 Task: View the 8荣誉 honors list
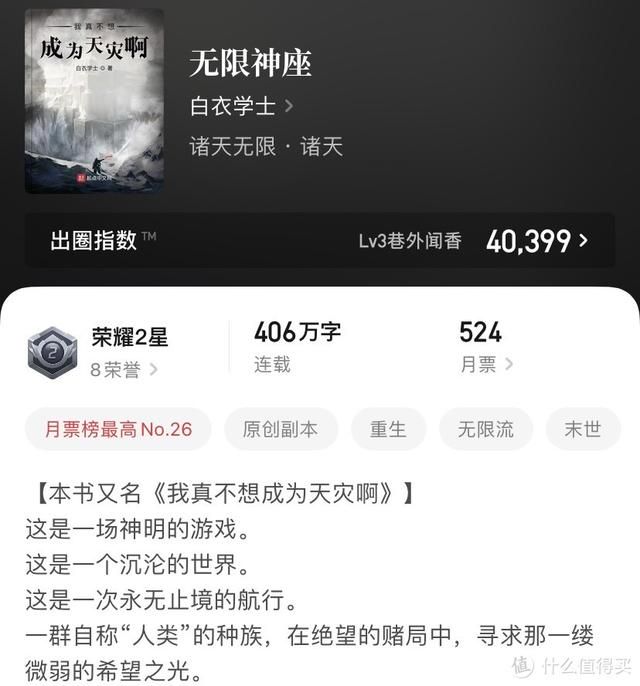124,370
